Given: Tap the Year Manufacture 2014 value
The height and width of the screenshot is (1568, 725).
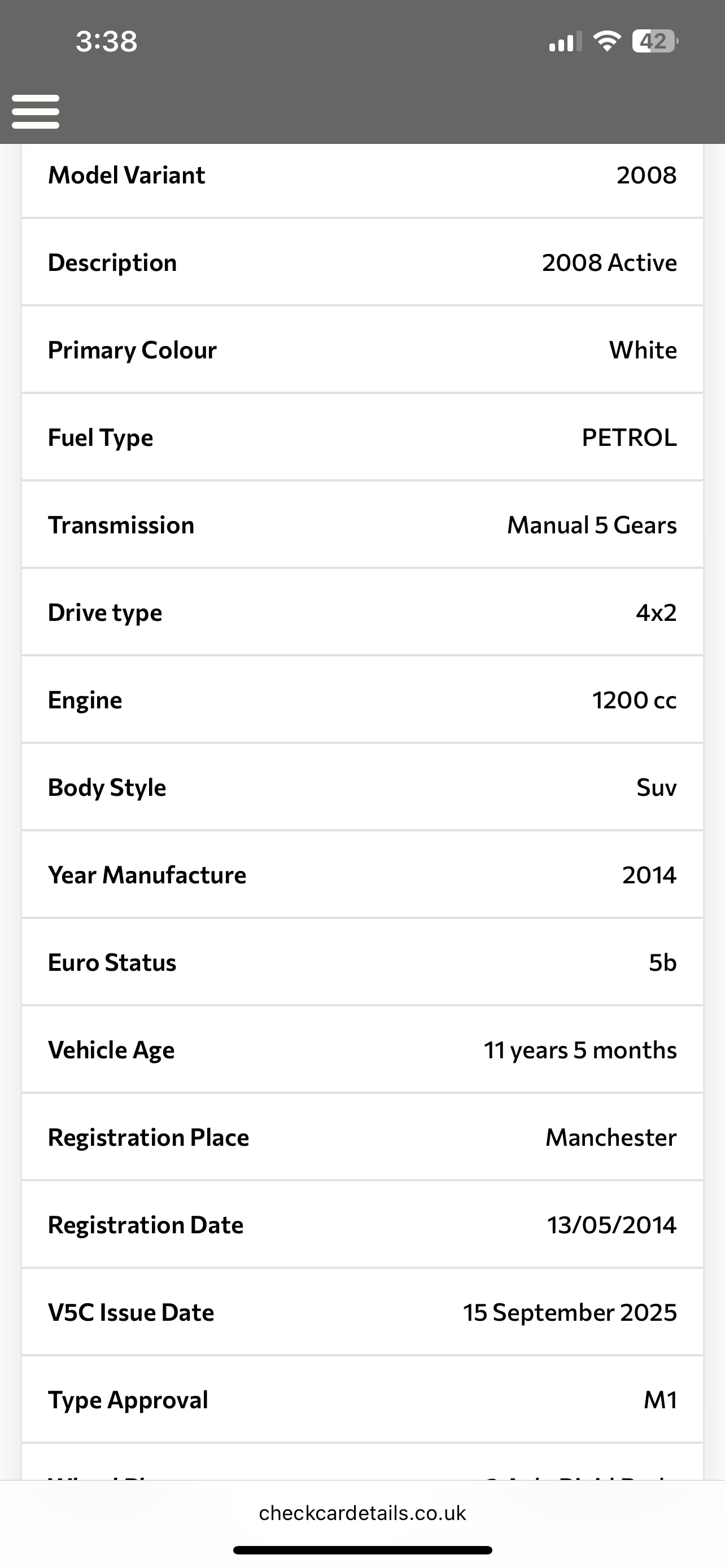Looking at the screenshot, I should point(648,875).
